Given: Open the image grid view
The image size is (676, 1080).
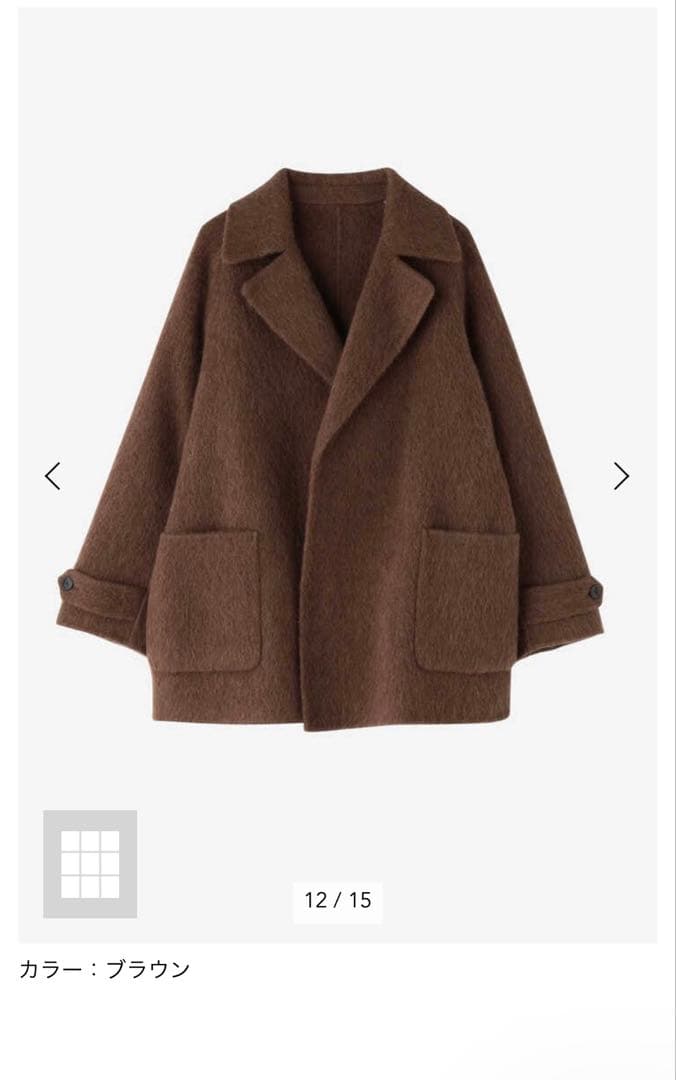Looking at the screenshot, I should point(90,864).
